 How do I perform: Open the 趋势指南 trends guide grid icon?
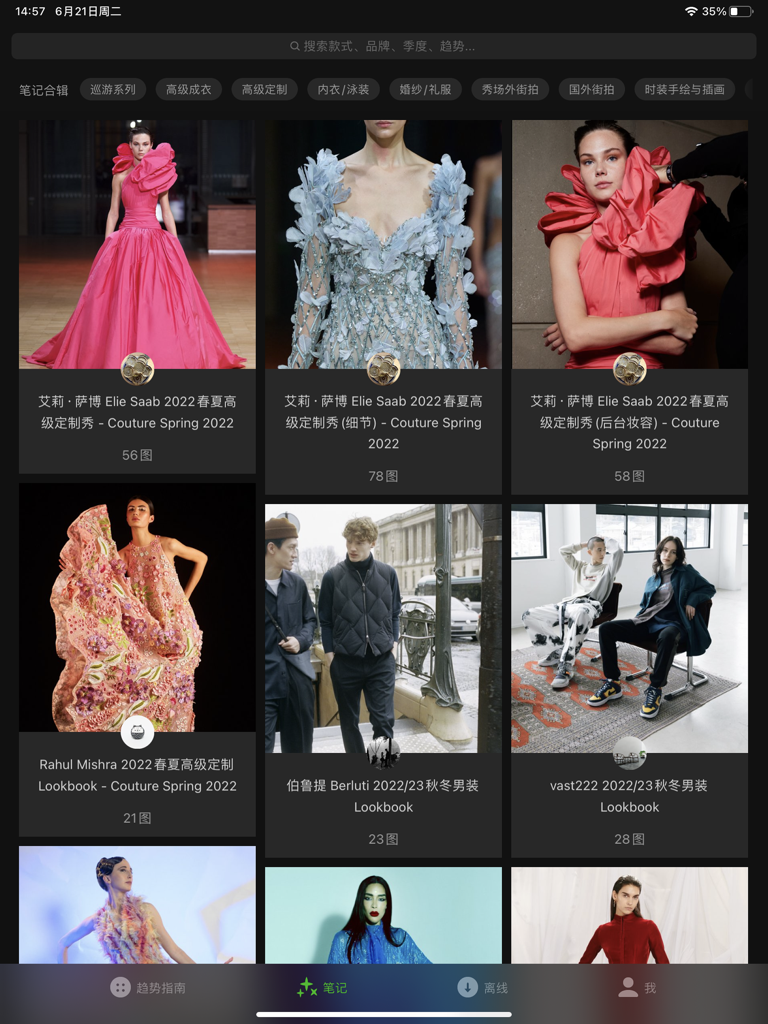click(120, 987)
